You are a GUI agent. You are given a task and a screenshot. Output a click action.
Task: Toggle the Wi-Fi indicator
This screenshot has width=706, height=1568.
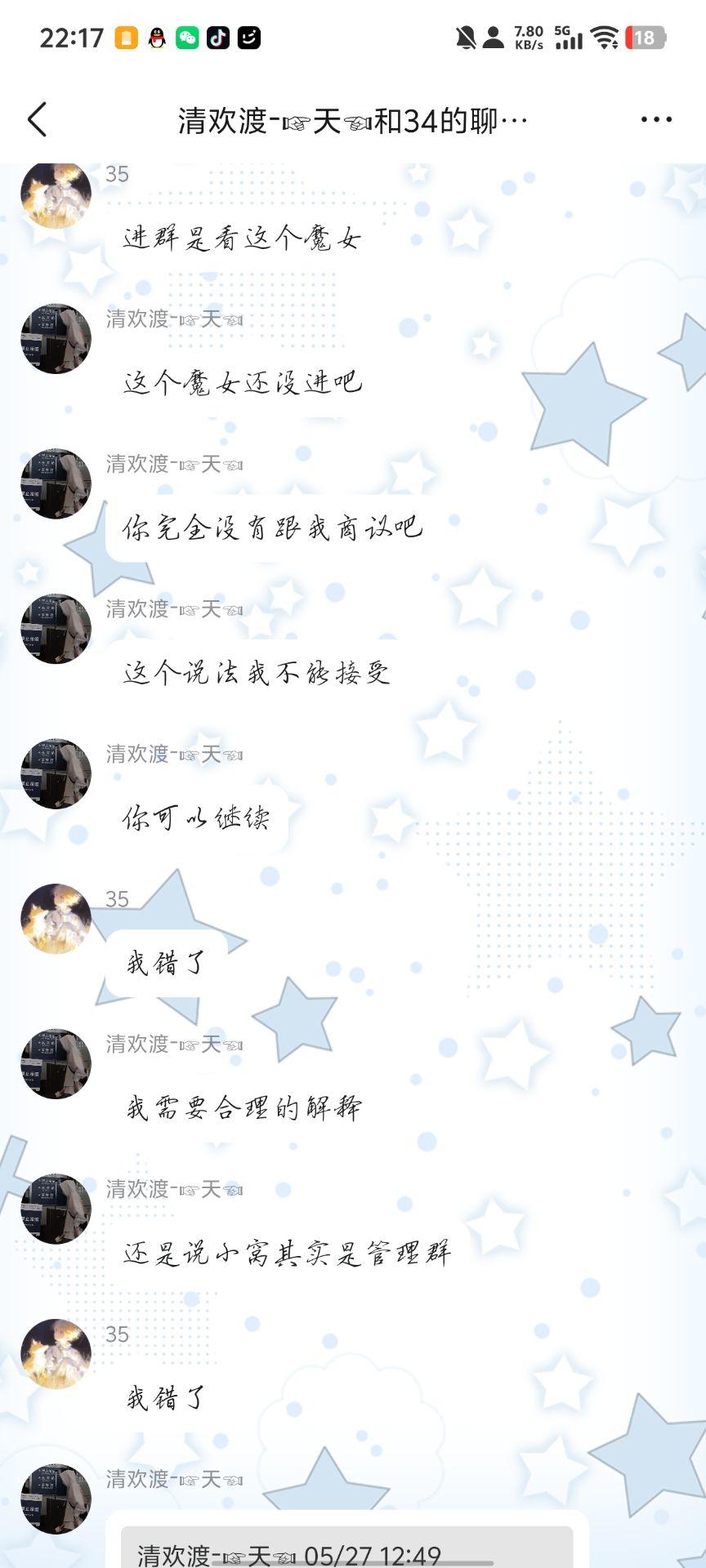pyautogui.click(x=604, y=36)
